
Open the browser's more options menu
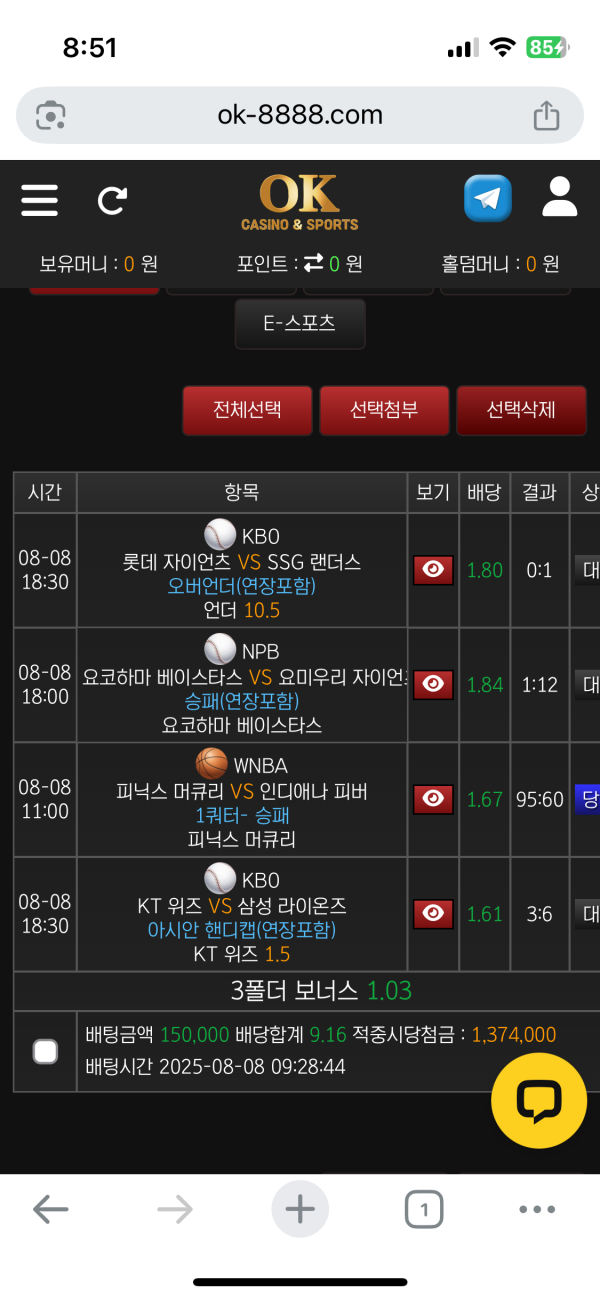click(x=537, y=1210)
